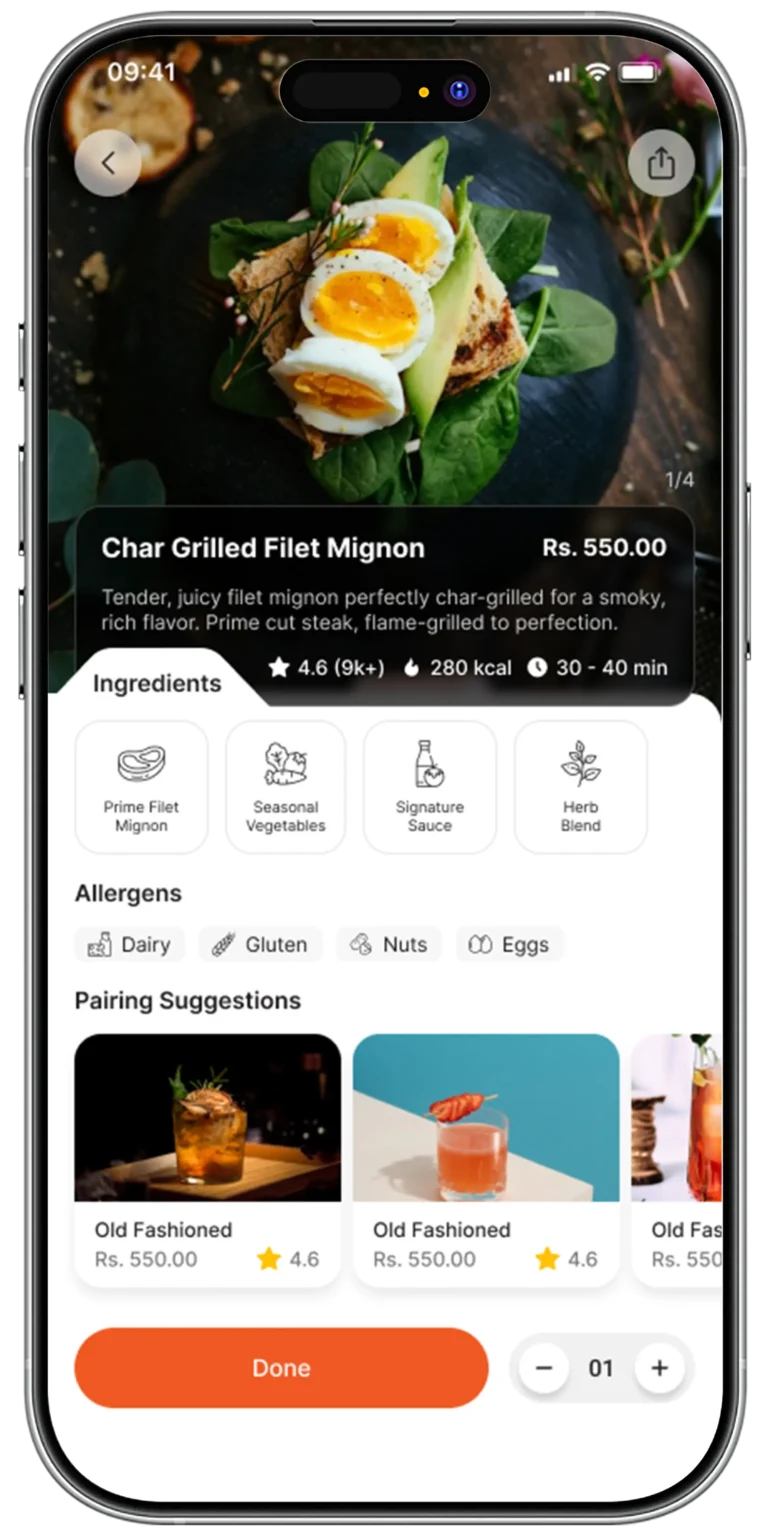The width and height of the screenshot is (768, 1536).
Task: Tap the Dairy allergen chip
Action: pos(130,944)
